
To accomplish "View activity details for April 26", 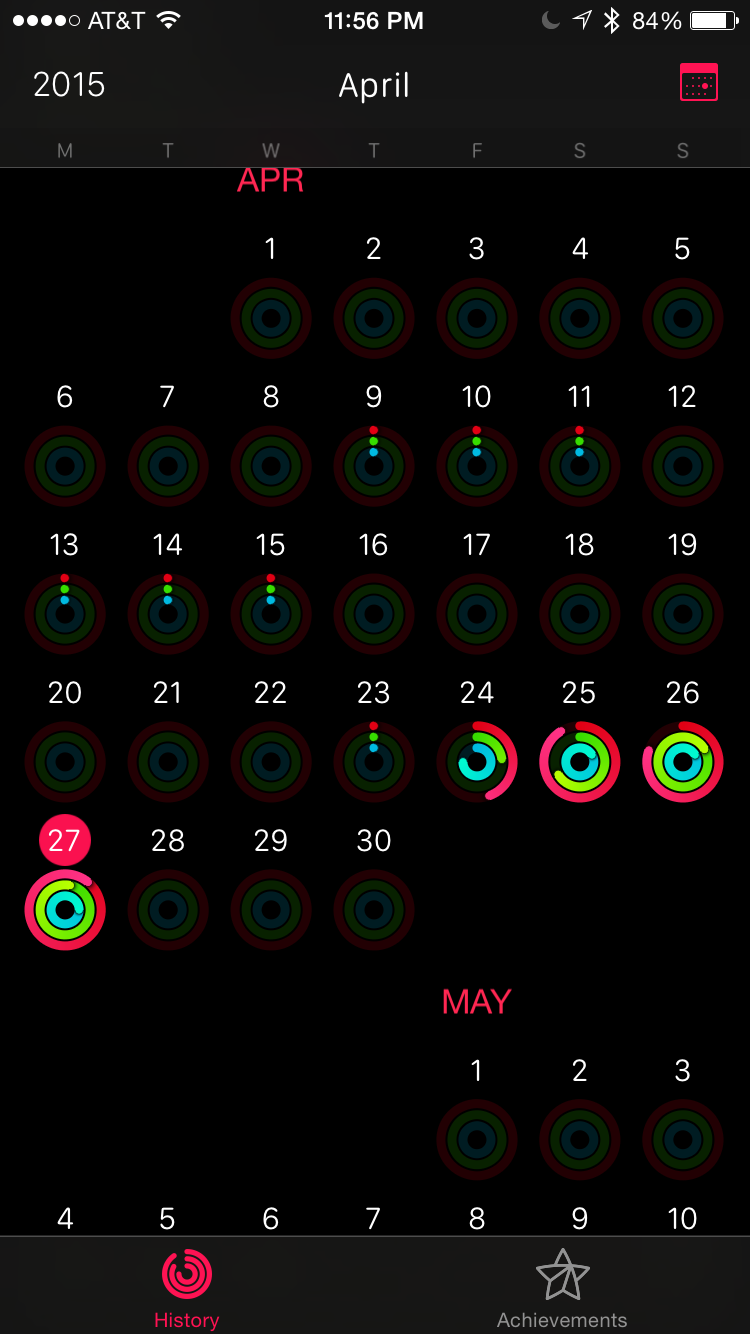I will 683,762.
